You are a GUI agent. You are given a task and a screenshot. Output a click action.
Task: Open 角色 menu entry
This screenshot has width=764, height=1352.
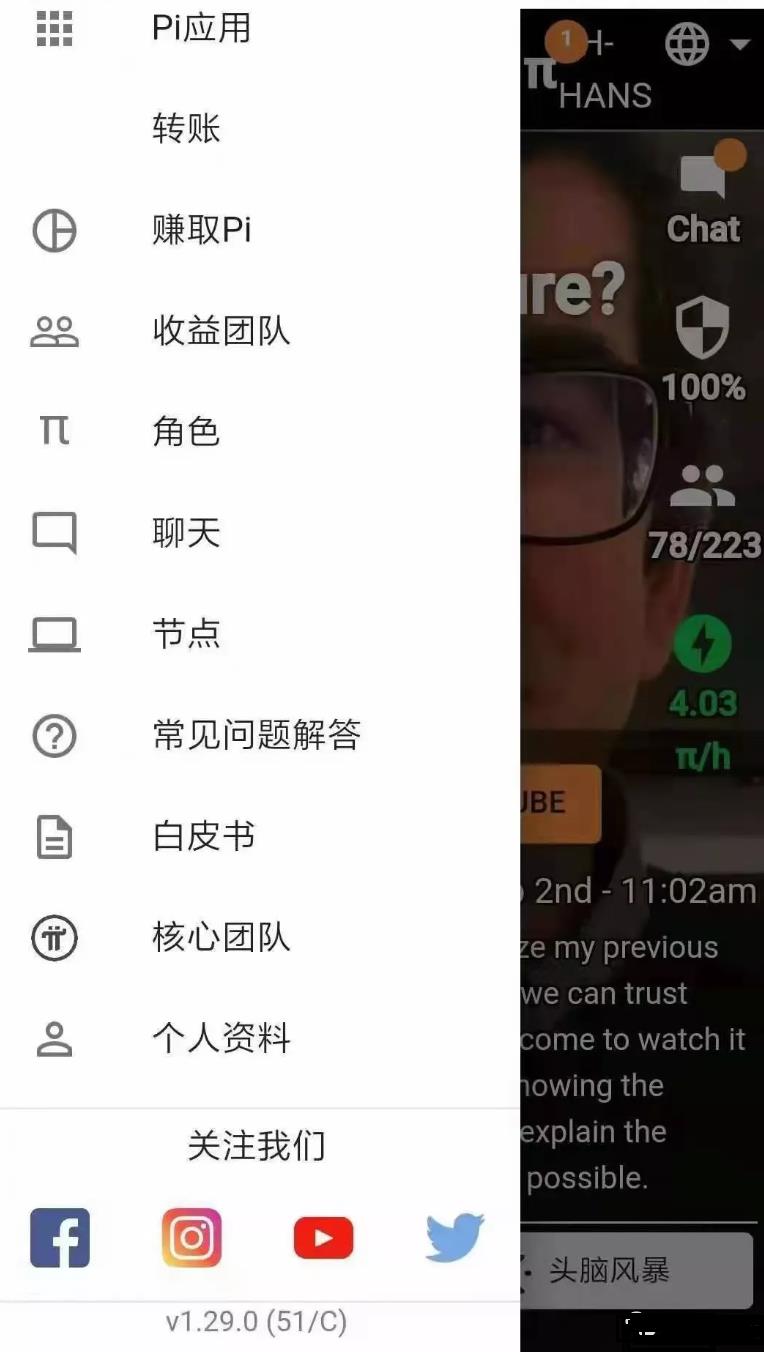point(186,432)
